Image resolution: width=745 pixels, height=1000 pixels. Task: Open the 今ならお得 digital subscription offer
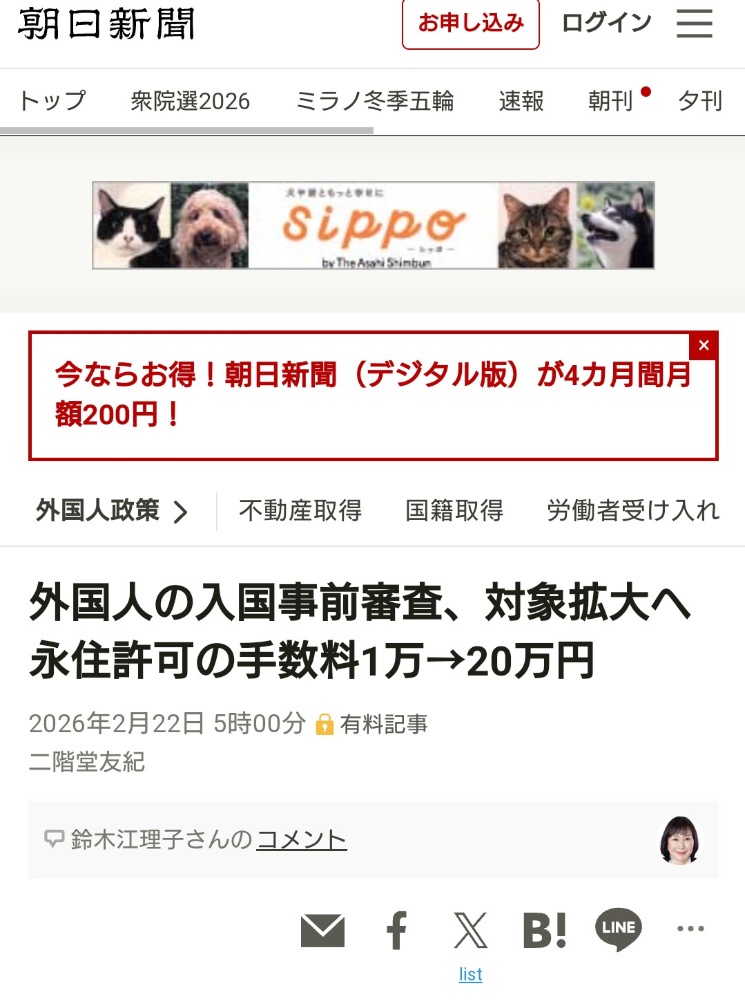(370, 396)
